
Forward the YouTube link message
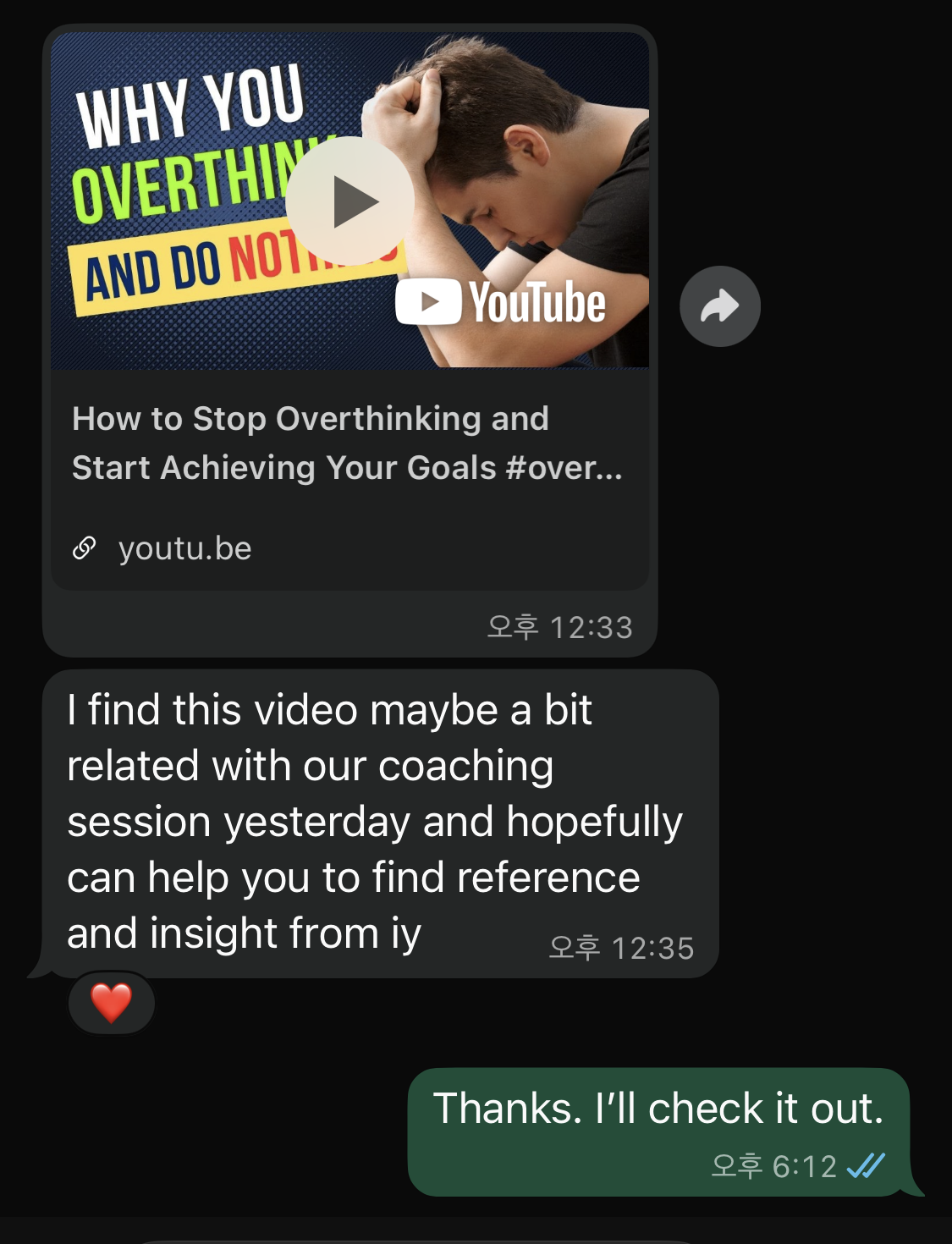pyautogui.click(x=719, y=306)
